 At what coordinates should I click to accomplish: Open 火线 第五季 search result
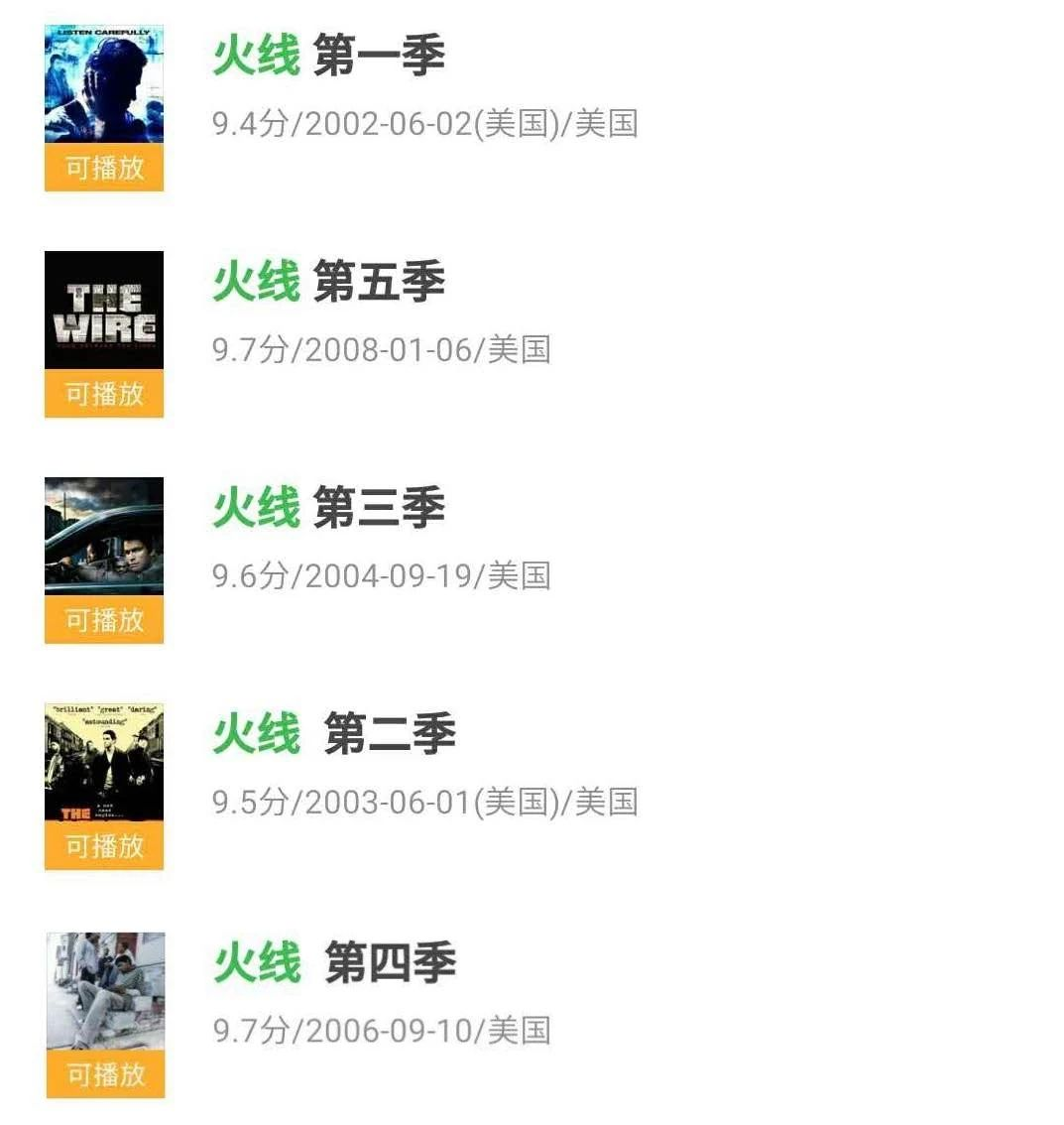pyautogui.click(x=329, y=282)
